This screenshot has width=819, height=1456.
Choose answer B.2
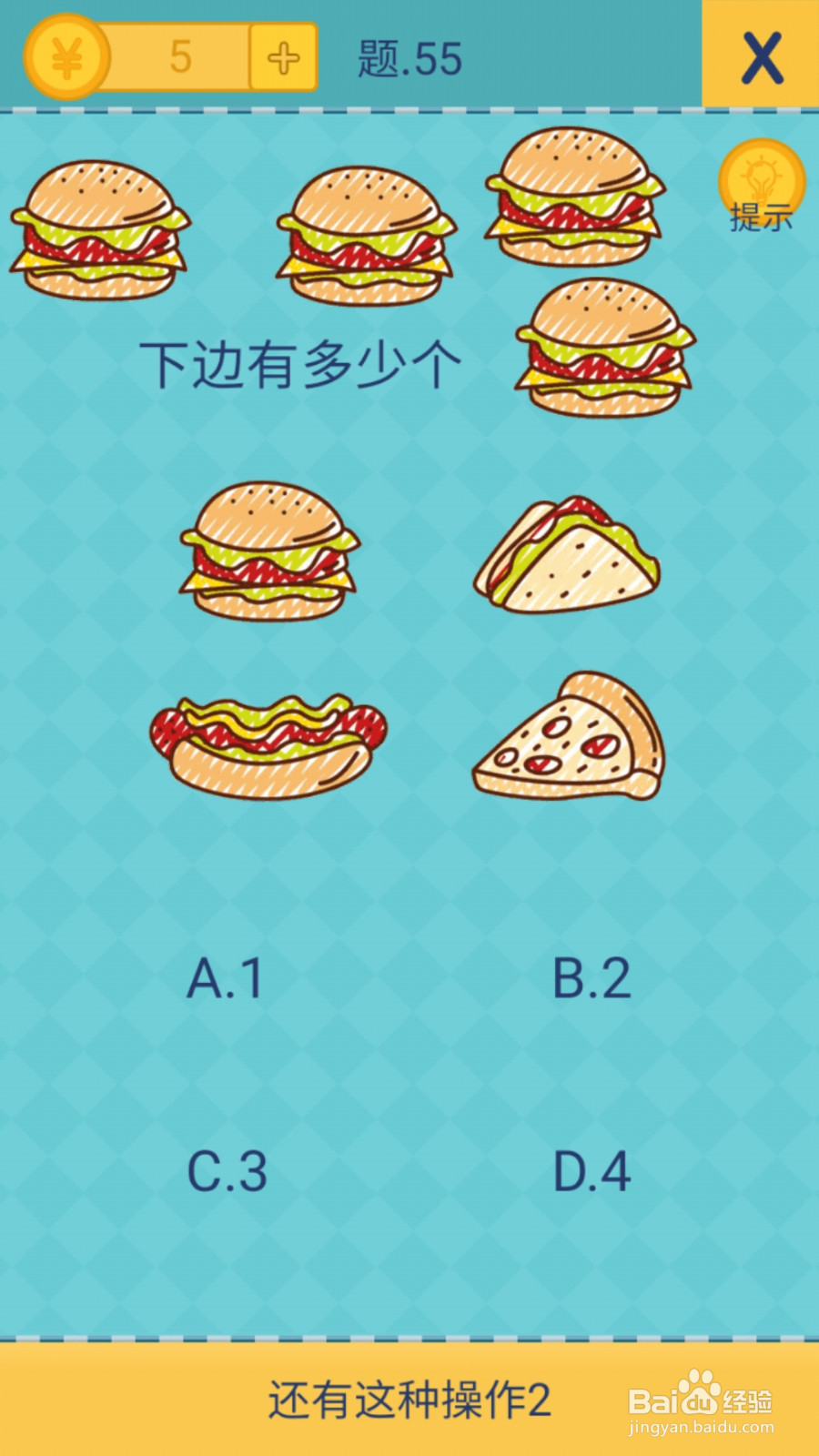pos(591,979)
